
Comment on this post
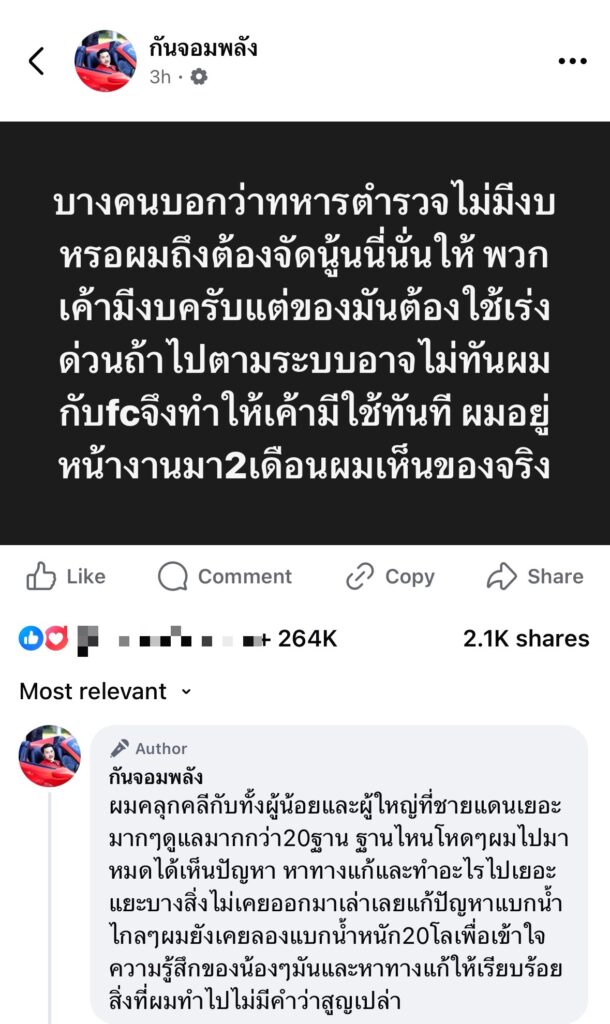tap(225, 576)
